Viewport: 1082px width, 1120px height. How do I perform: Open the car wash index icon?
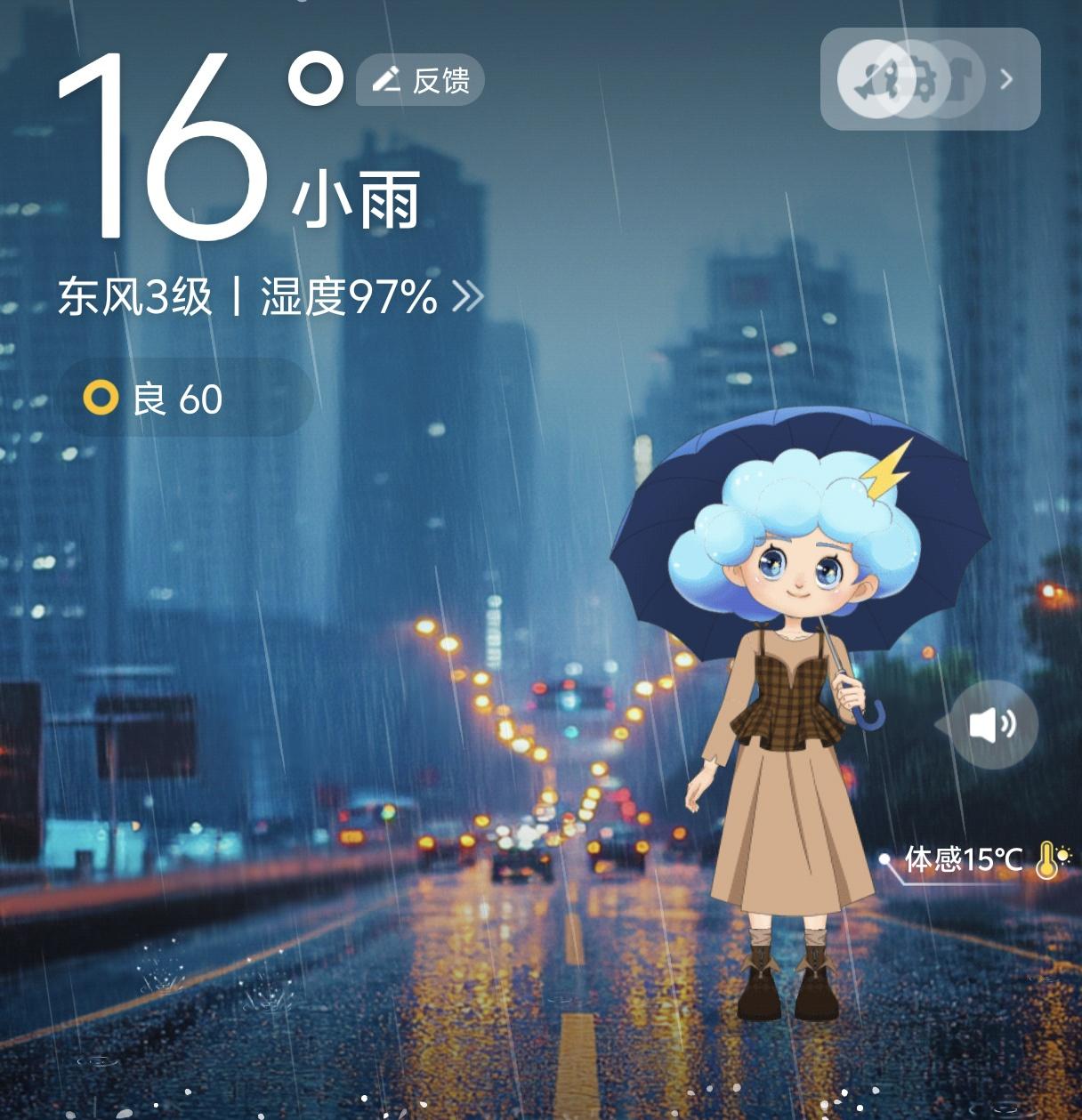click(x=925, y=80)
